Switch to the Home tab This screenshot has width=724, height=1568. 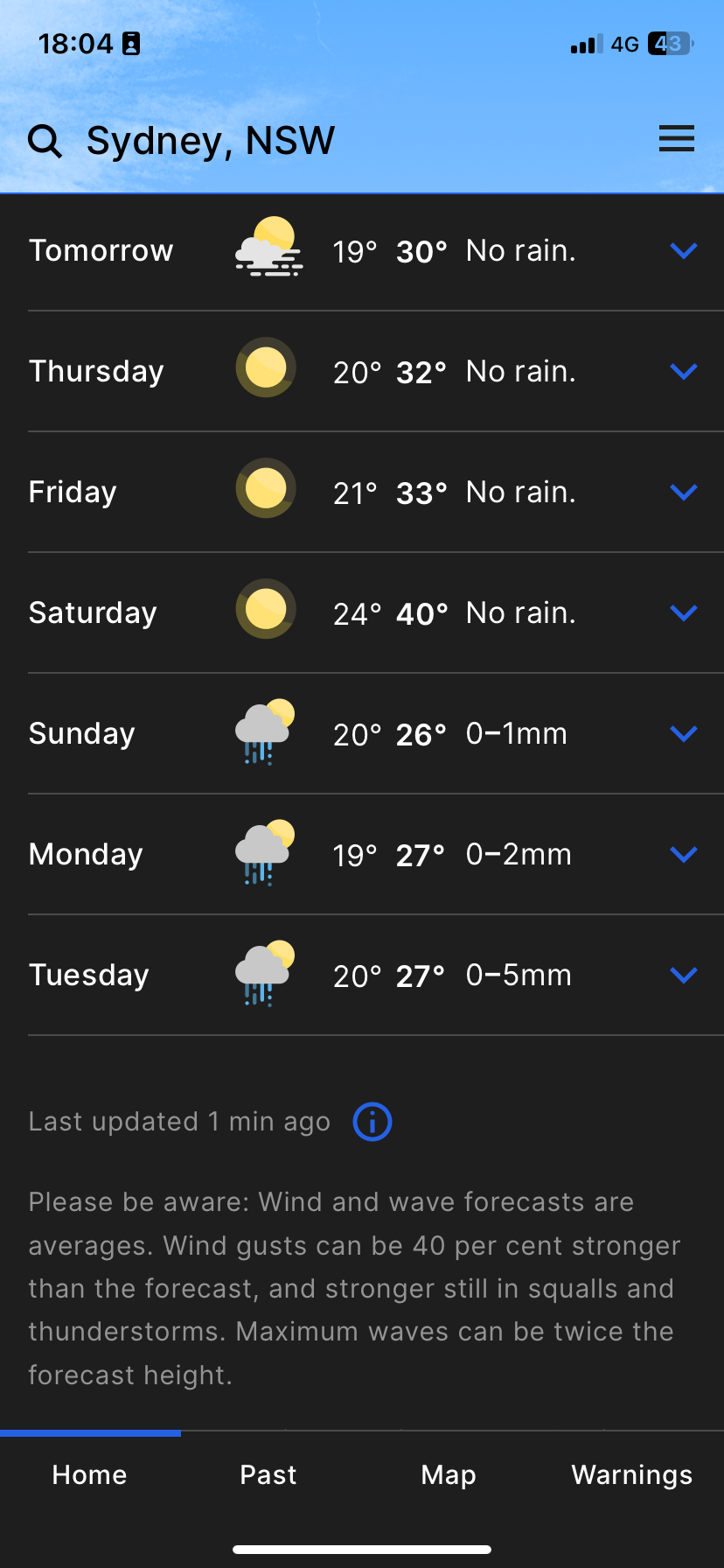[89, 1475]
